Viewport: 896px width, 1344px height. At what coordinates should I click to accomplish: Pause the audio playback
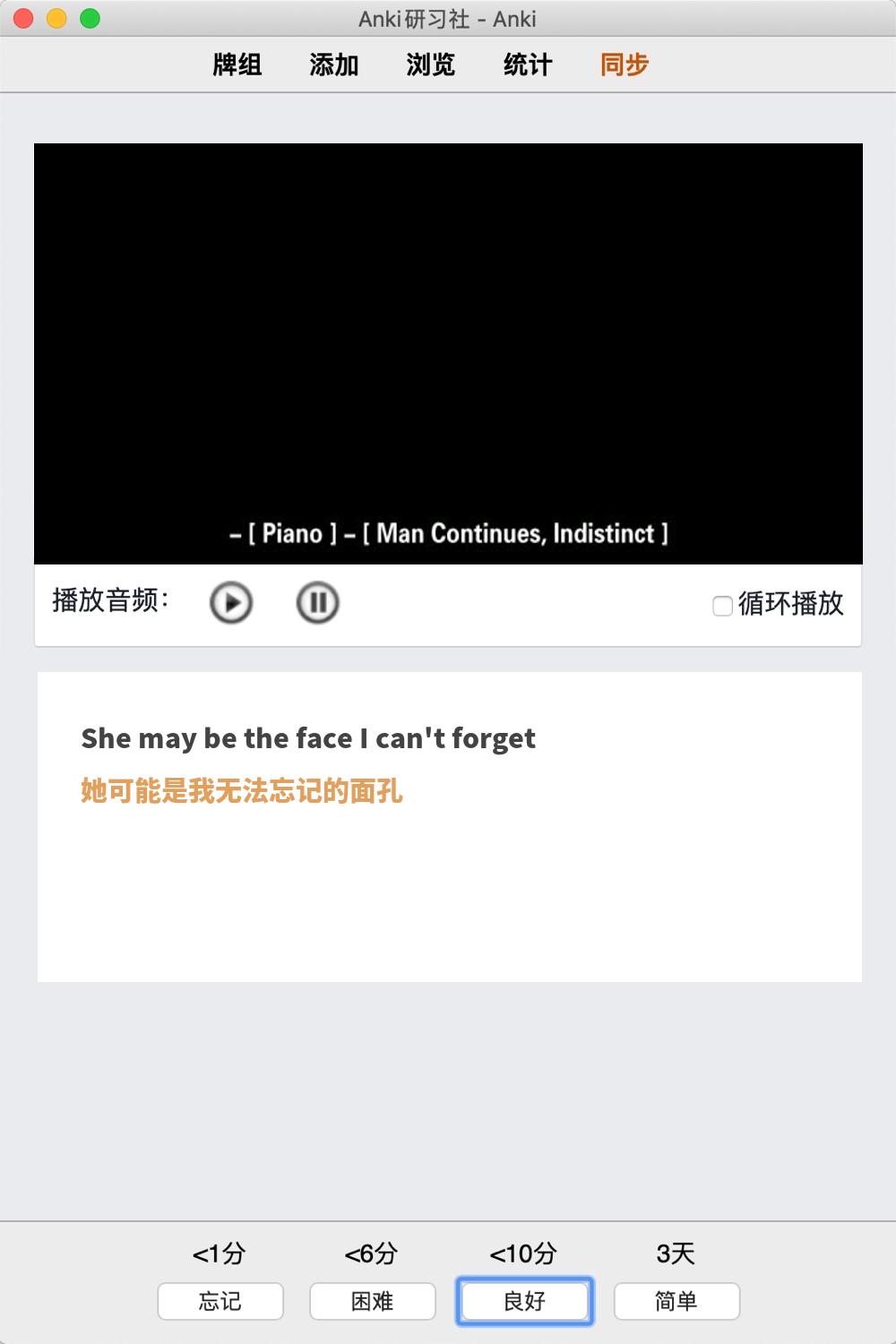[317, 603]
